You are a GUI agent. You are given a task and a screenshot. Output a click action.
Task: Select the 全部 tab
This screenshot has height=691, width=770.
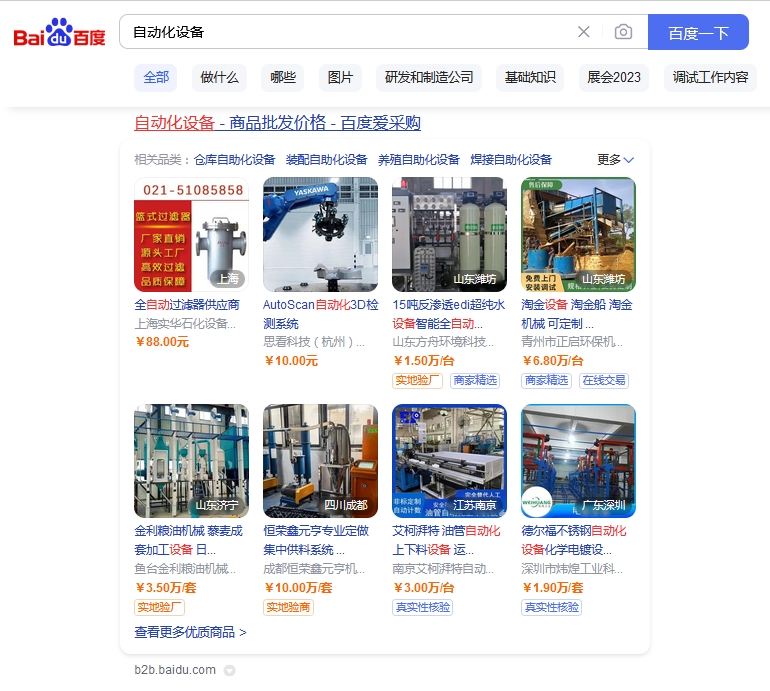click(x=156, y=77)
